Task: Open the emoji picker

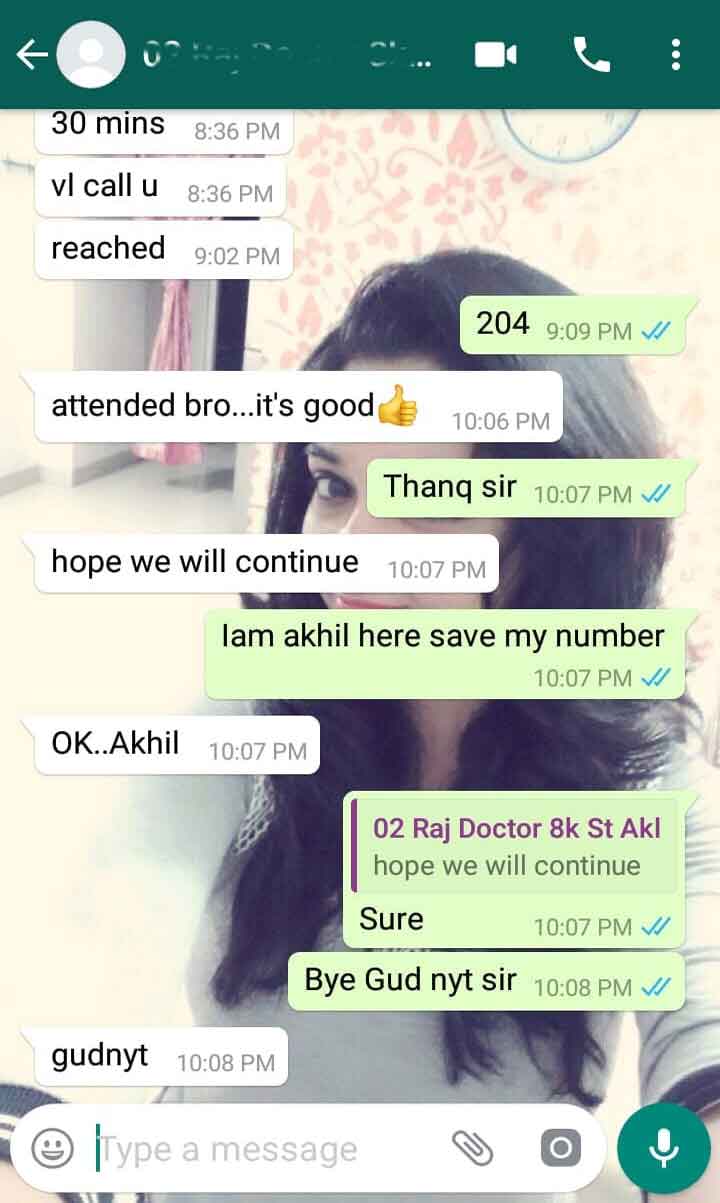Action: pyautogui.click(x=52, y=1148)
